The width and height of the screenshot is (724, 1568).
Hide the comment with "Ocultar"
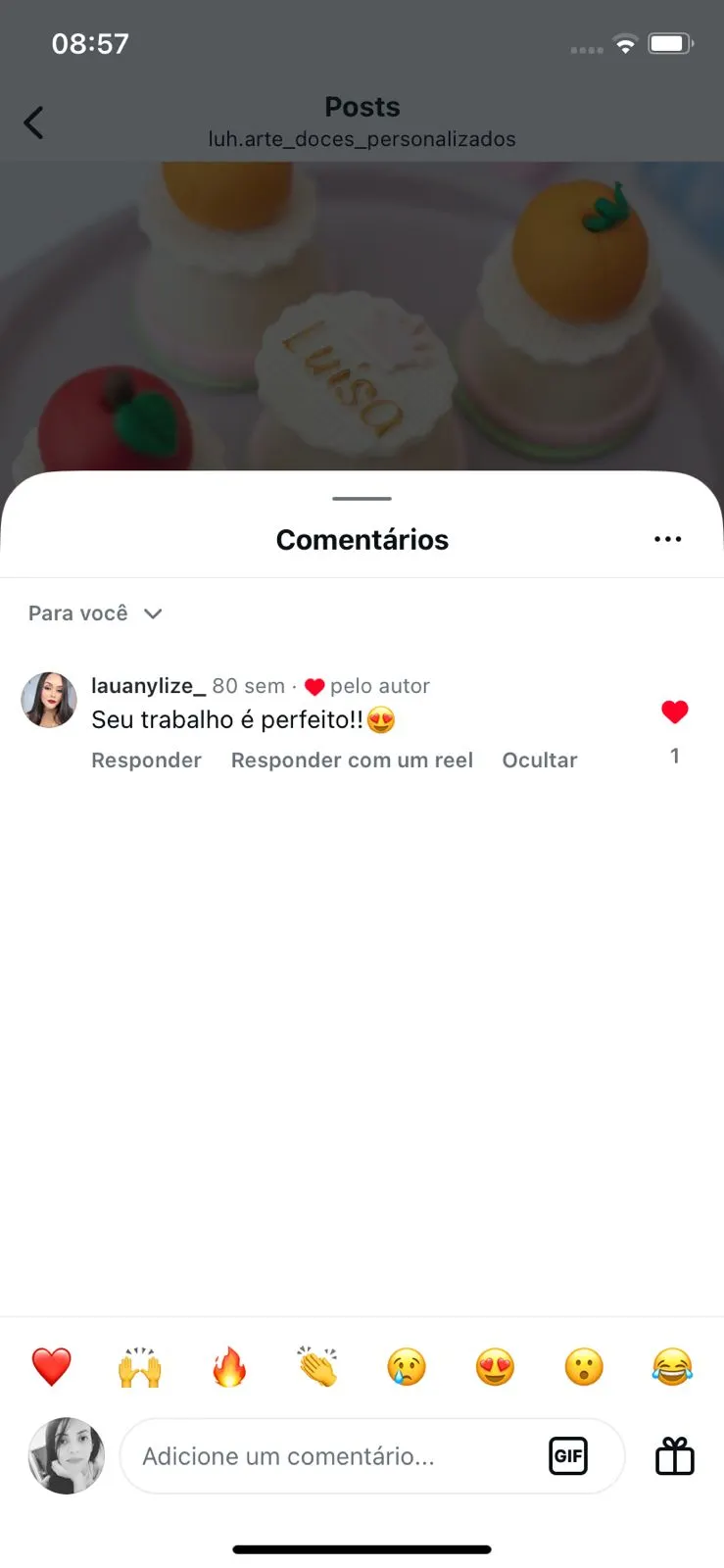coord(540,760)
